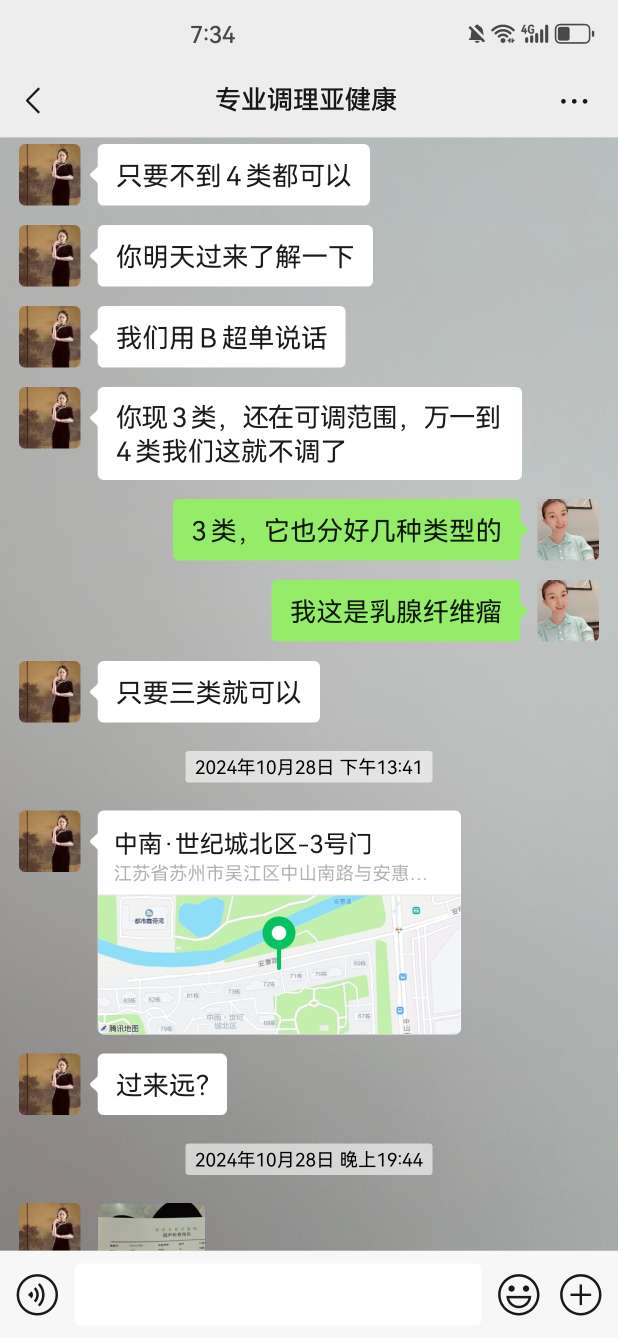The width and height of the screenshot is (618, 1338).
Task: Open contact avatar beside 过来远?
Action: [x=50, y=1084]
